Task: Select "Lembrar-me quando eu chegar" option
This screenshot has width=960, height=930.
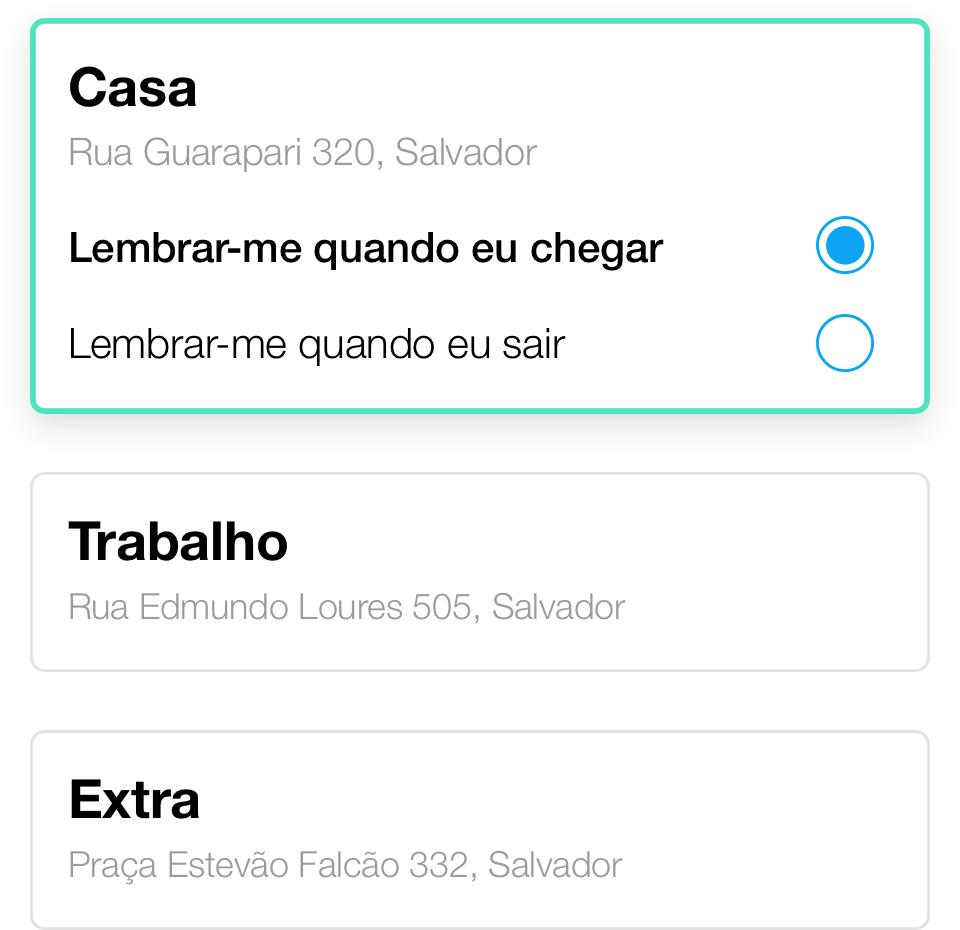Action: pyautogui.click(x=844, y=245)
